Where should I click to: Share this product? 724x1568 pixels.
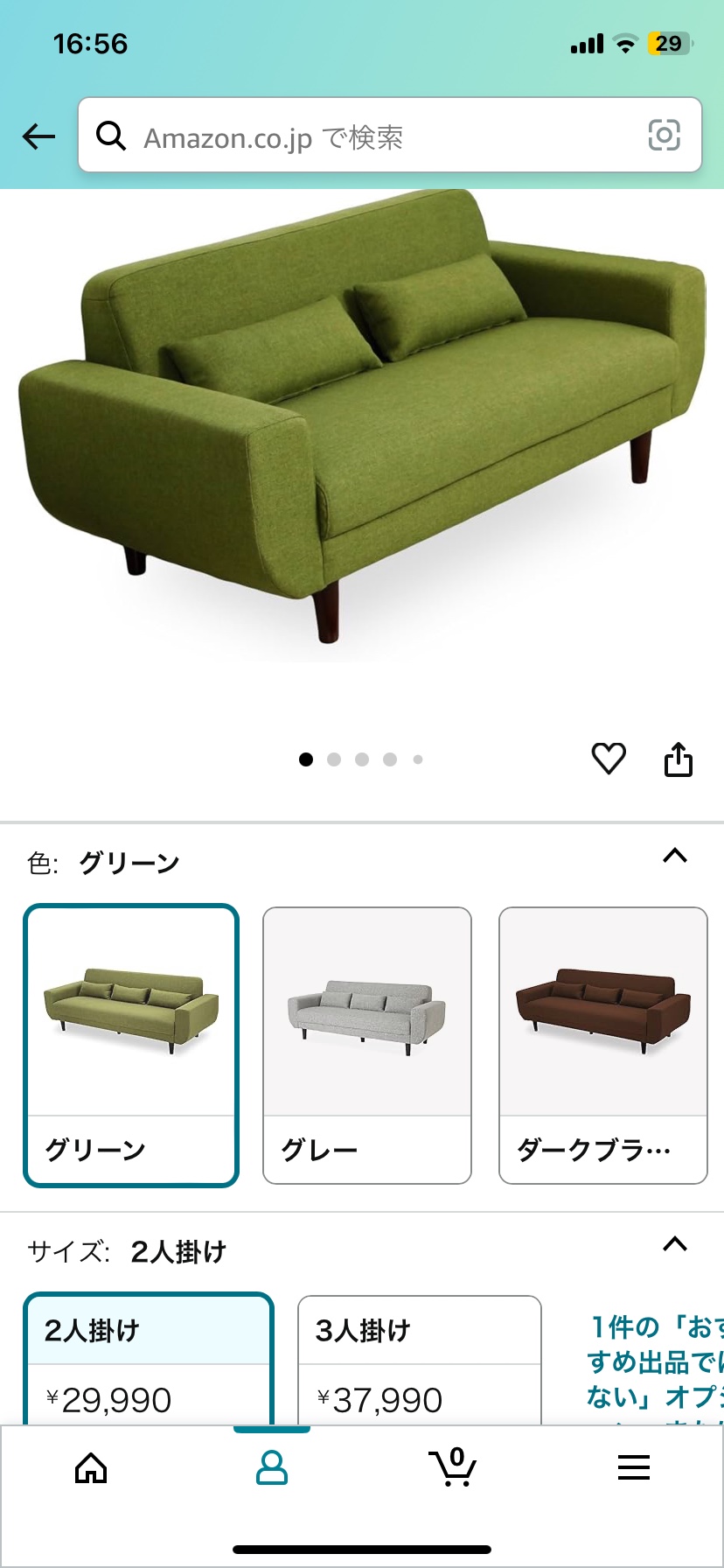click(x=679, y=759)
